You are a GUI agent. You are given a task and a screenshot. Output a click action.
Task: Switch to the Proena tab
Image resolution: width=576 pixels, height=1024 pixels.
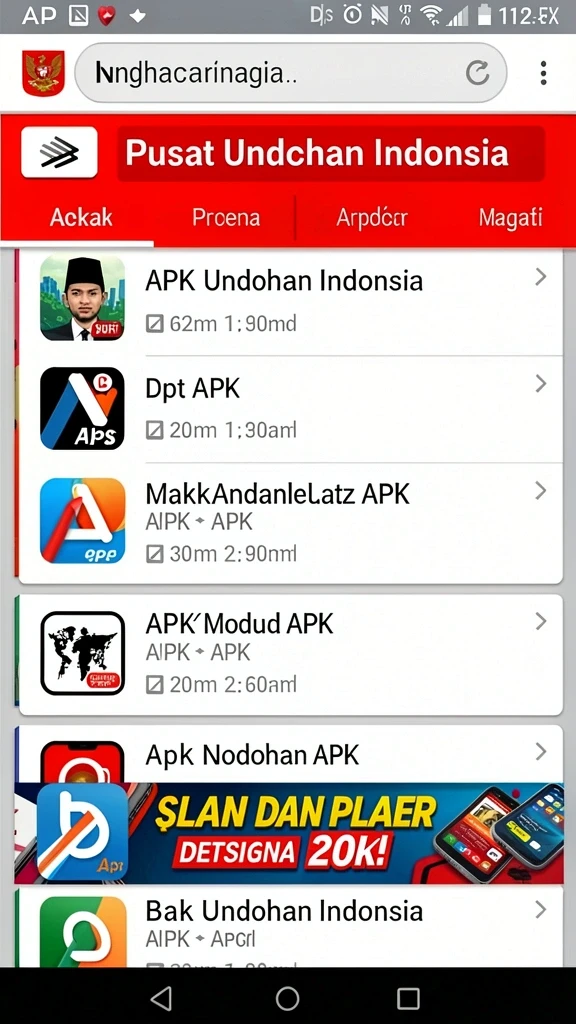coord(226,217)
